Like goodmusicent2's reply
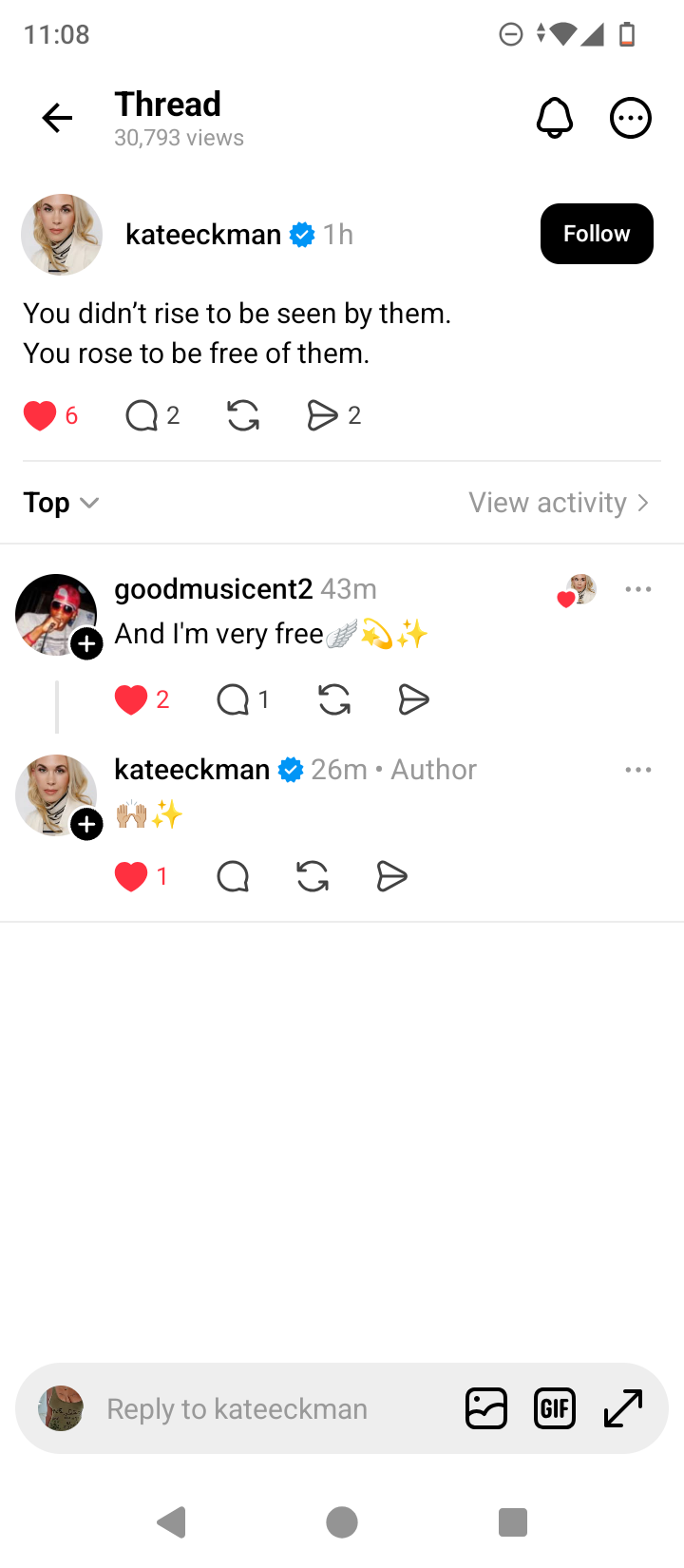 131,700
